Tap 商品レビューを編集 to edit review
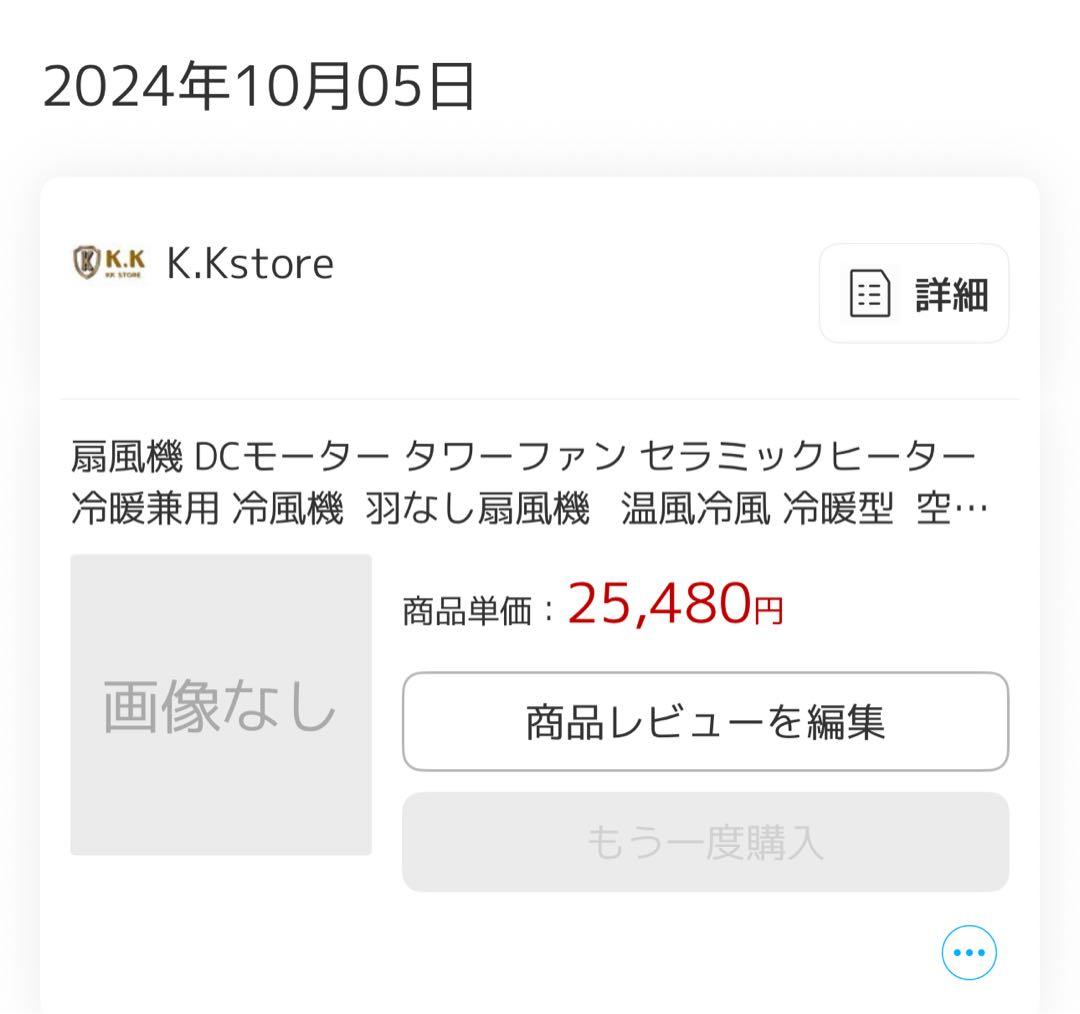The height and width of the screenshot is (1014, 1080). coord(705,722)
